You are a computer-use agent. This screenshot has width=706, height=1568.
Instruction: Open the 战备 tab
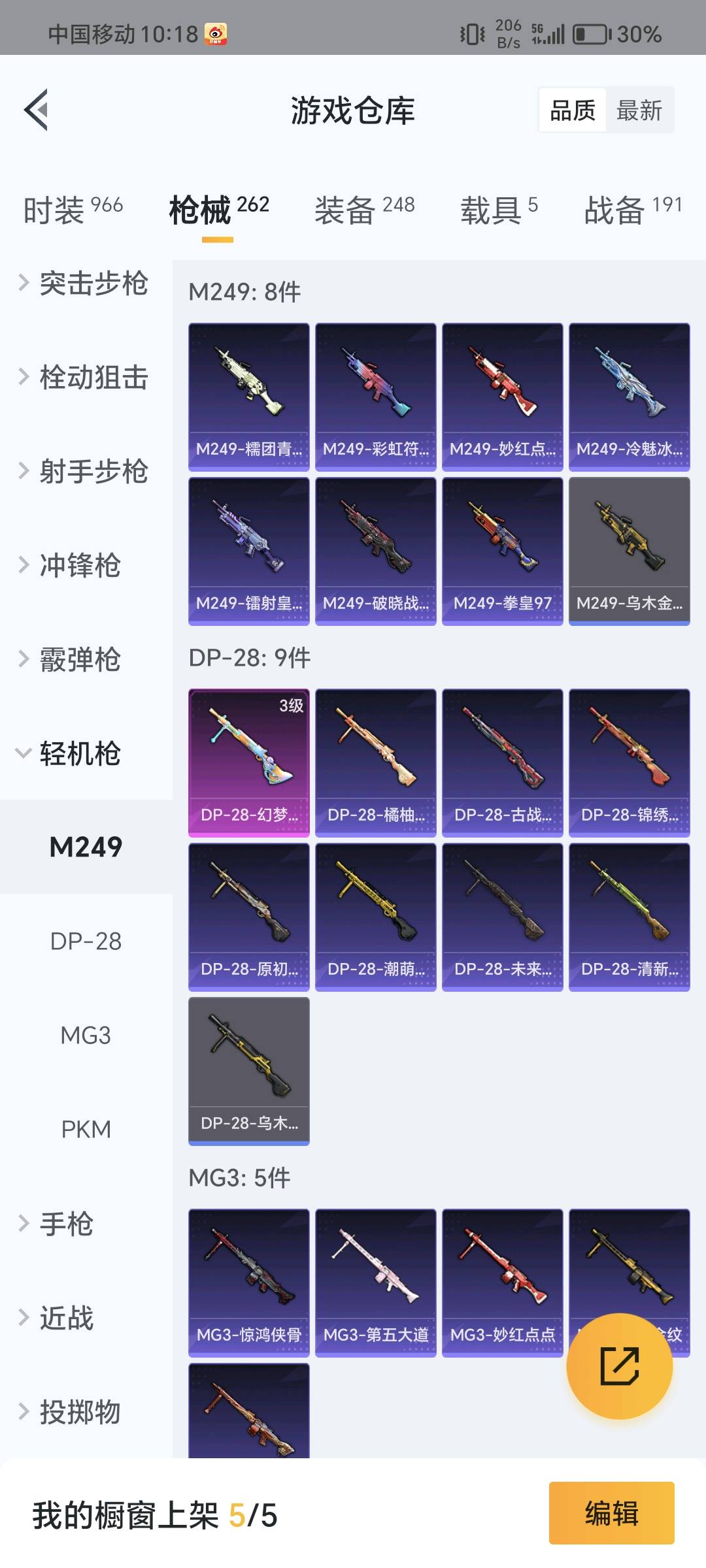coord(632,210)
